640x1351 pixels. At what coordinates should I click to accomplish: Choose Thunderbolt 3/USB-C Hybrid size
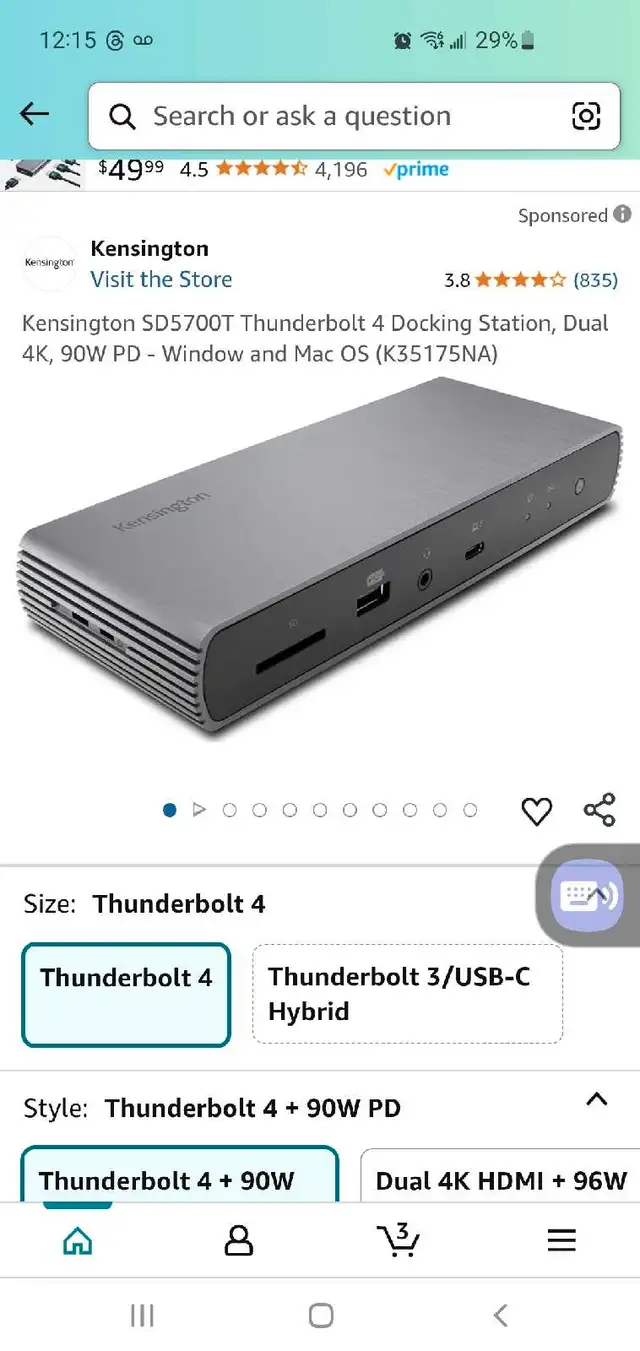[x=407, y=994]
